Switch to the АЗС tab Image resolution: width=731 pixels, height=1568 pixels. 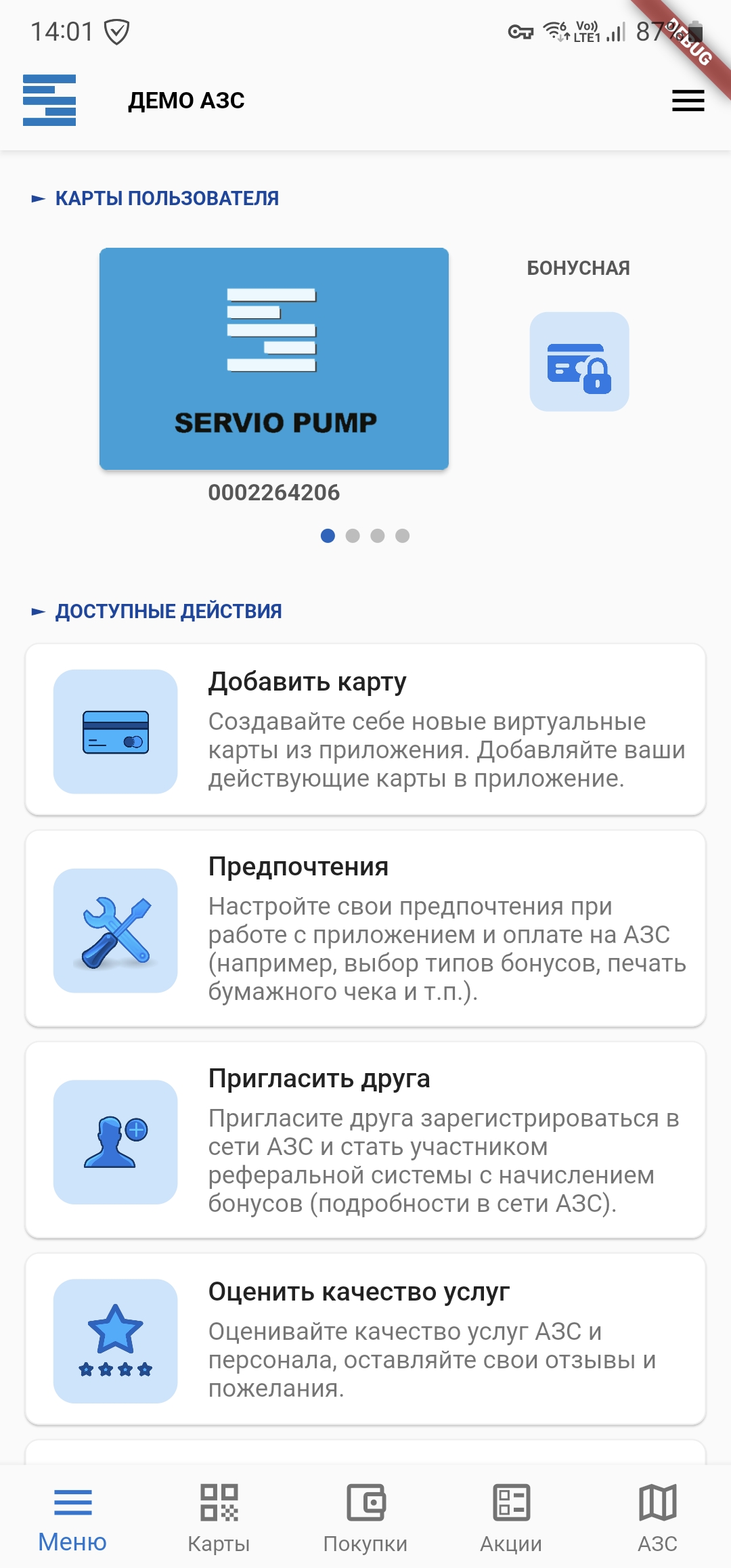click(x=657, y=1518)
